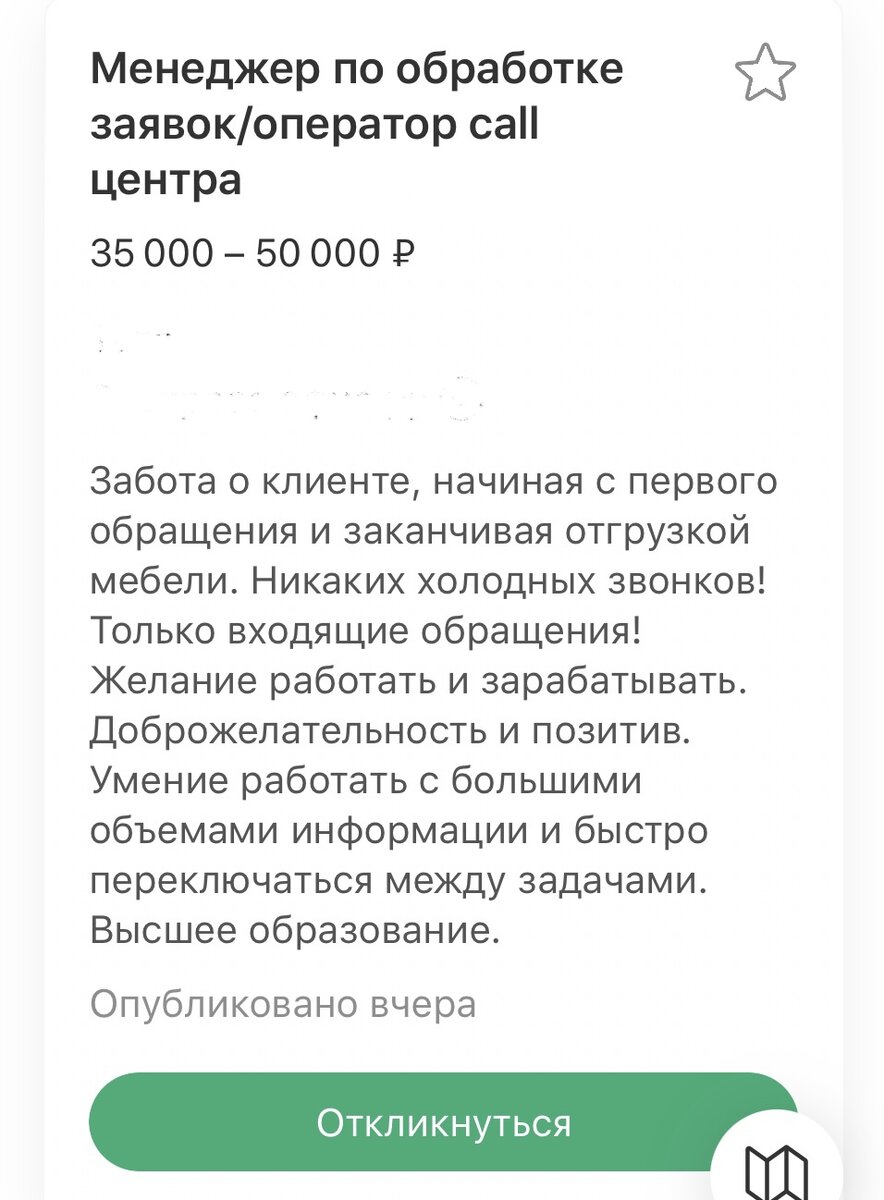The image size is (884, 1200).
Task: Respond to the vacancy via Откликнуться
Action: (441, 1123)
